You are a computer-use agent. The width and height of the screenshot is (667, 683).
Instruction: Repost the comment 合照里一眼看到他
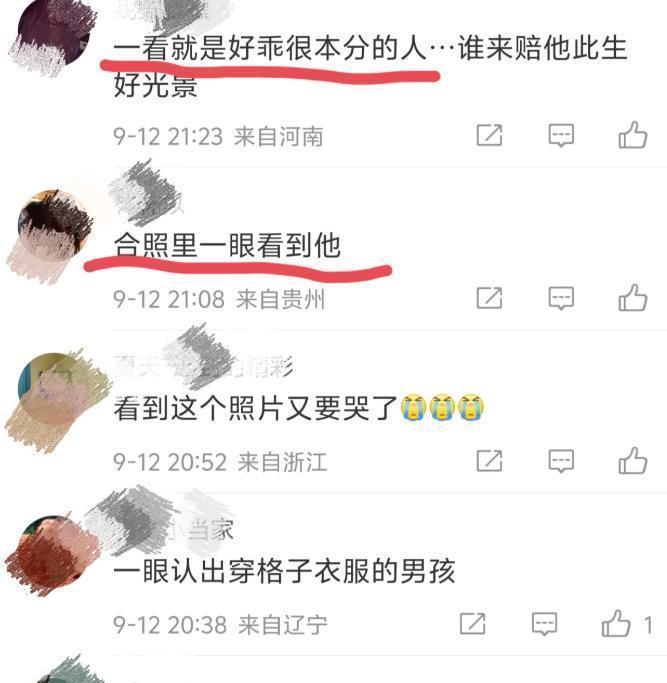(x=489, y=298)
